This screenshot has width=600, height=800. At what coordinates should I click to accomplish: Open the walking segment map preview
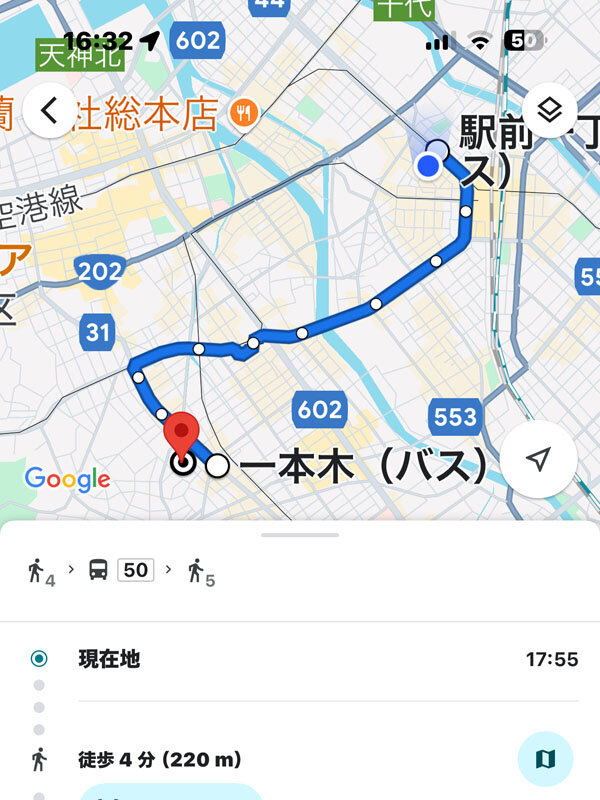point(545,760)
